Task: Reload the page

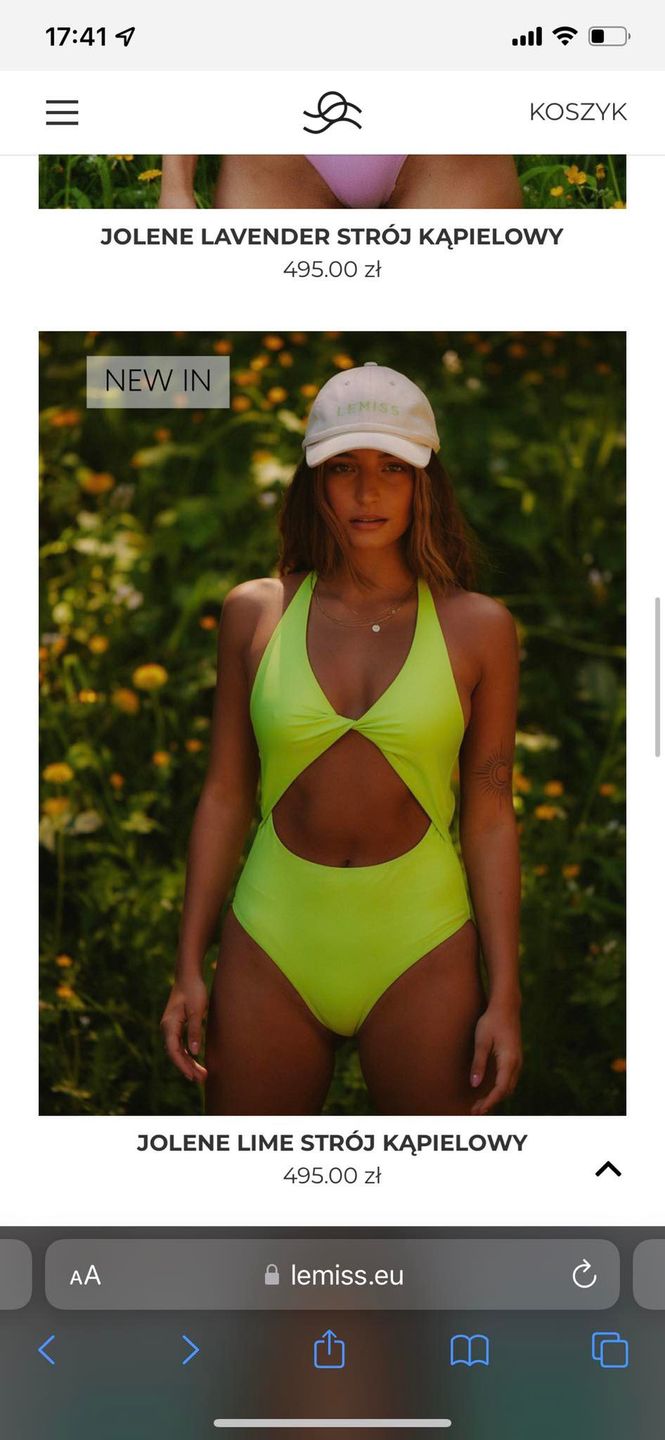Action: 584,1275
